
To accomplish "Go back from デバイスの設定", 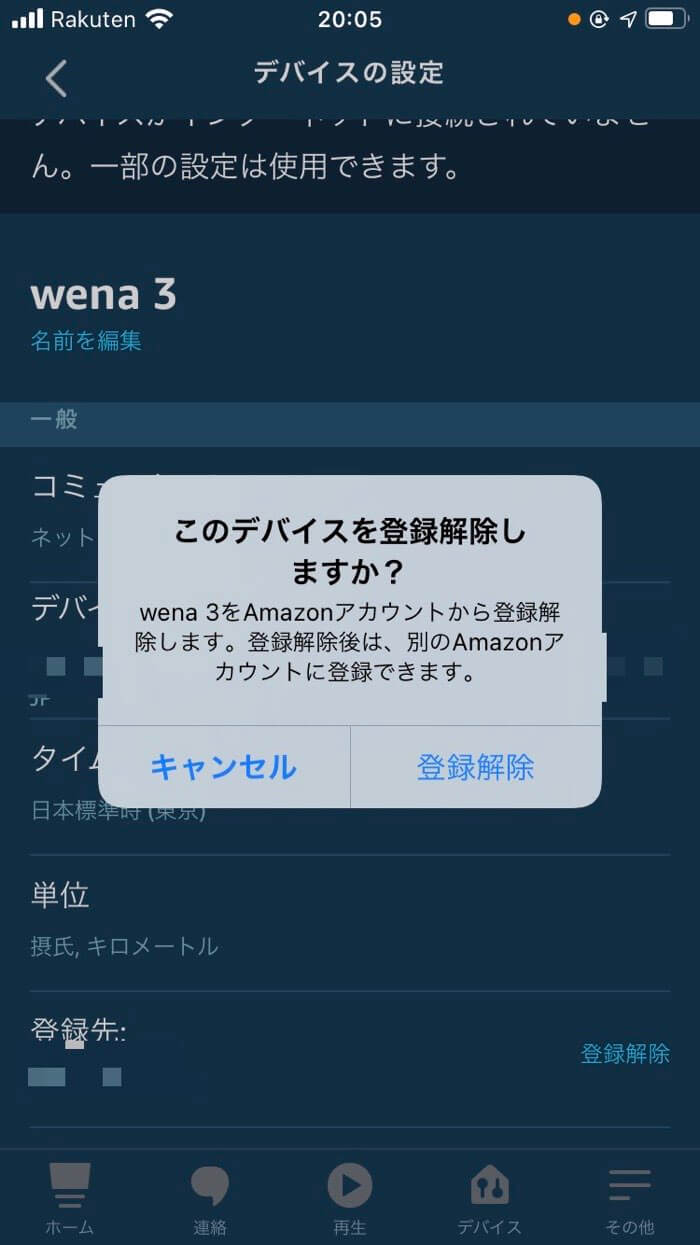I will pos(57,77).
